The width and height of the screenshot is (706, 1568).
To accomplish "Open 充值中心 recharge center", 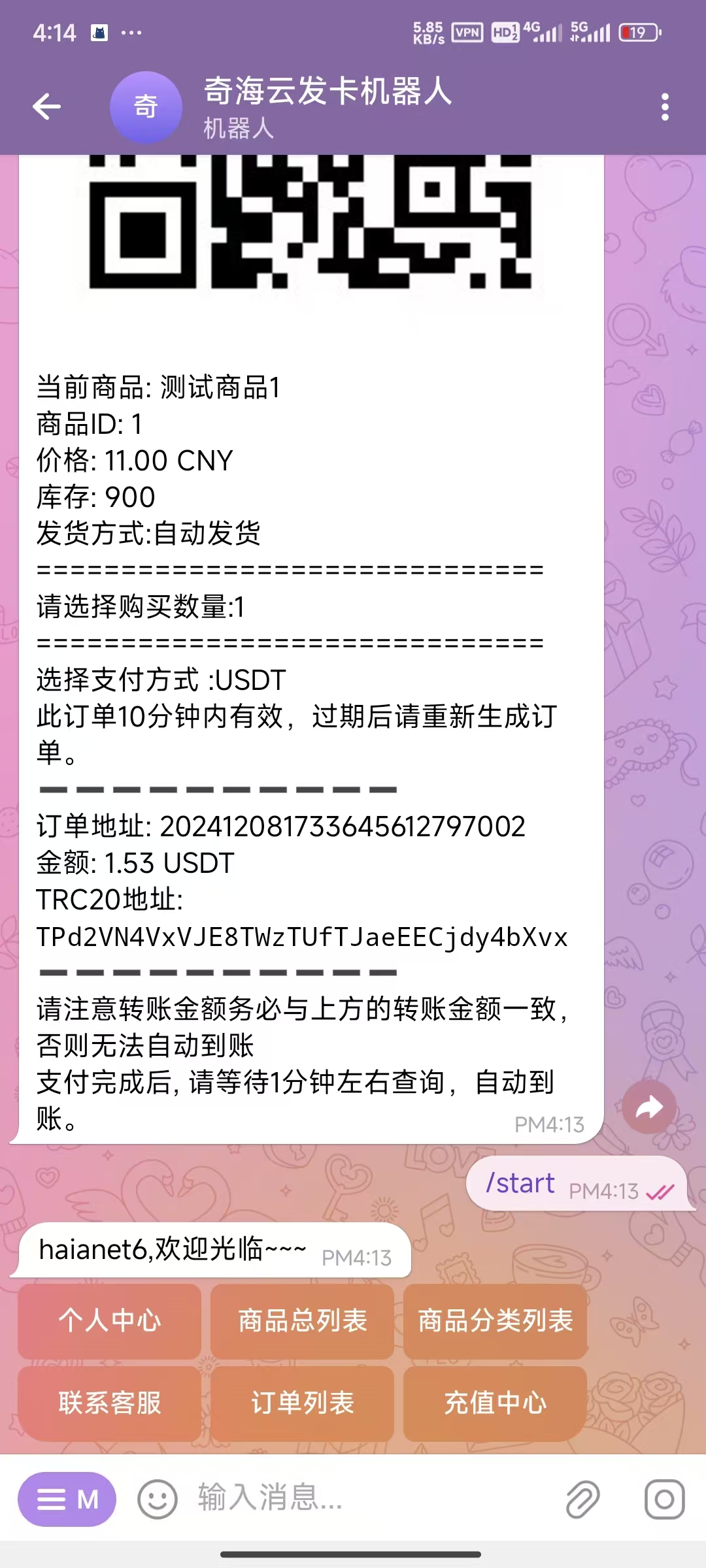I will 495,1403.
